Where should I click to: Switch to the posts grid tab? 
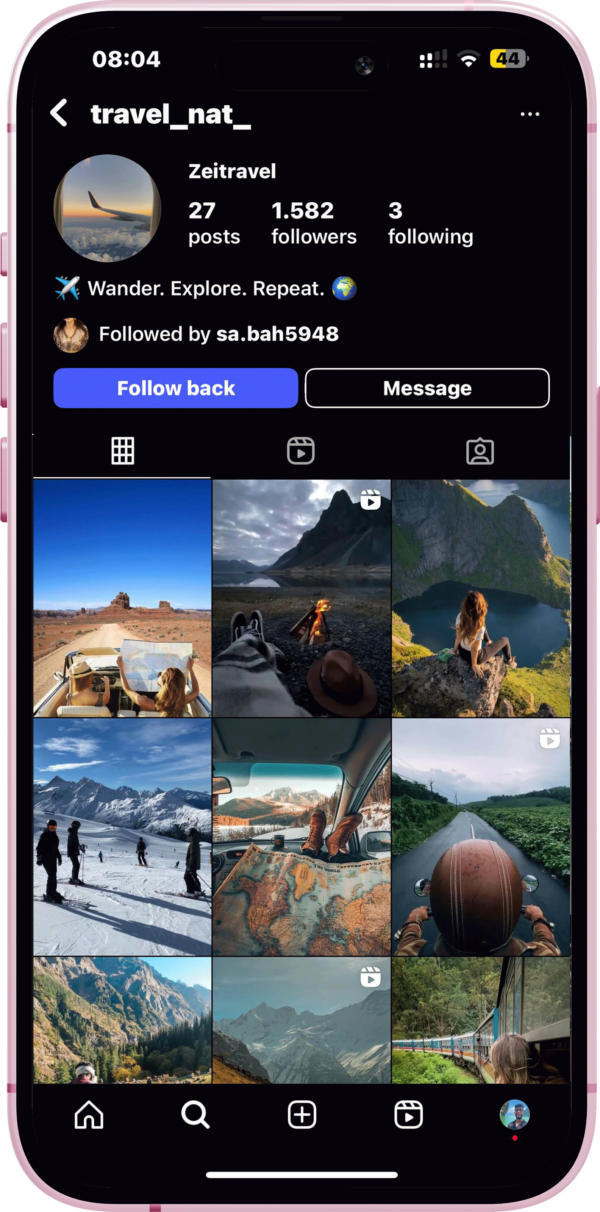(122, 451)
